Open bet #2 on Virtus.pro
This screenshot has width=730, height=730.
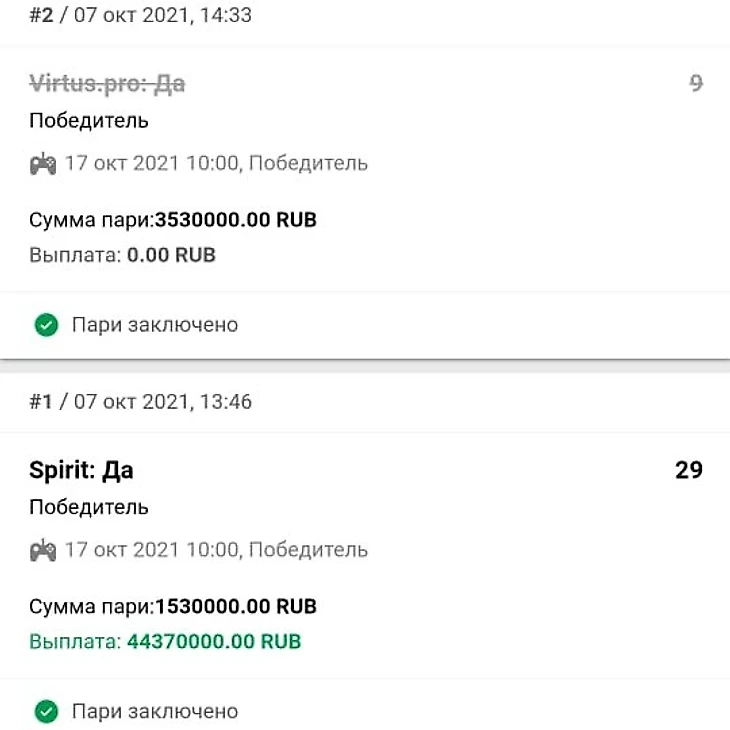[107, 85]
